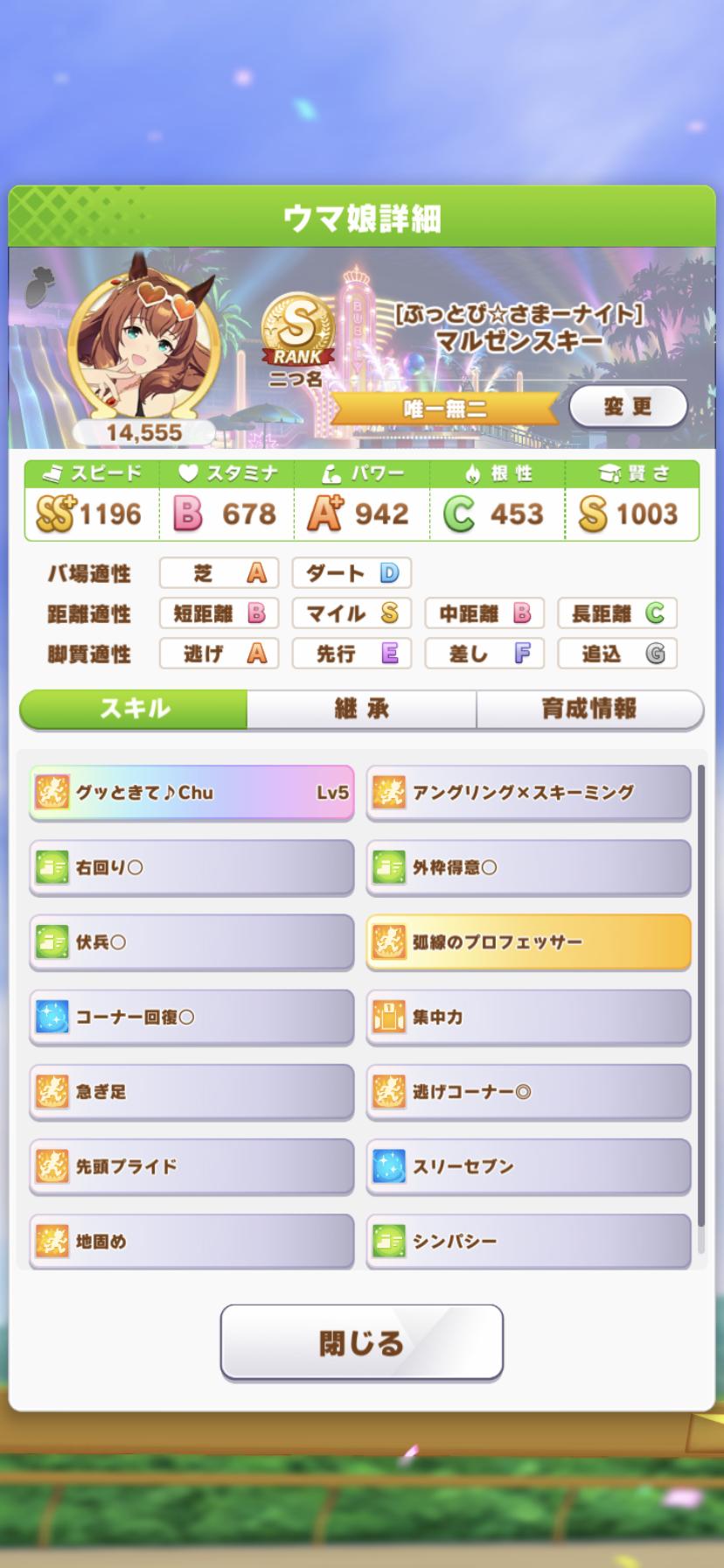724x1568 pixels.
Task: Switch to the 継承 tab
Action: click(361, 709)
